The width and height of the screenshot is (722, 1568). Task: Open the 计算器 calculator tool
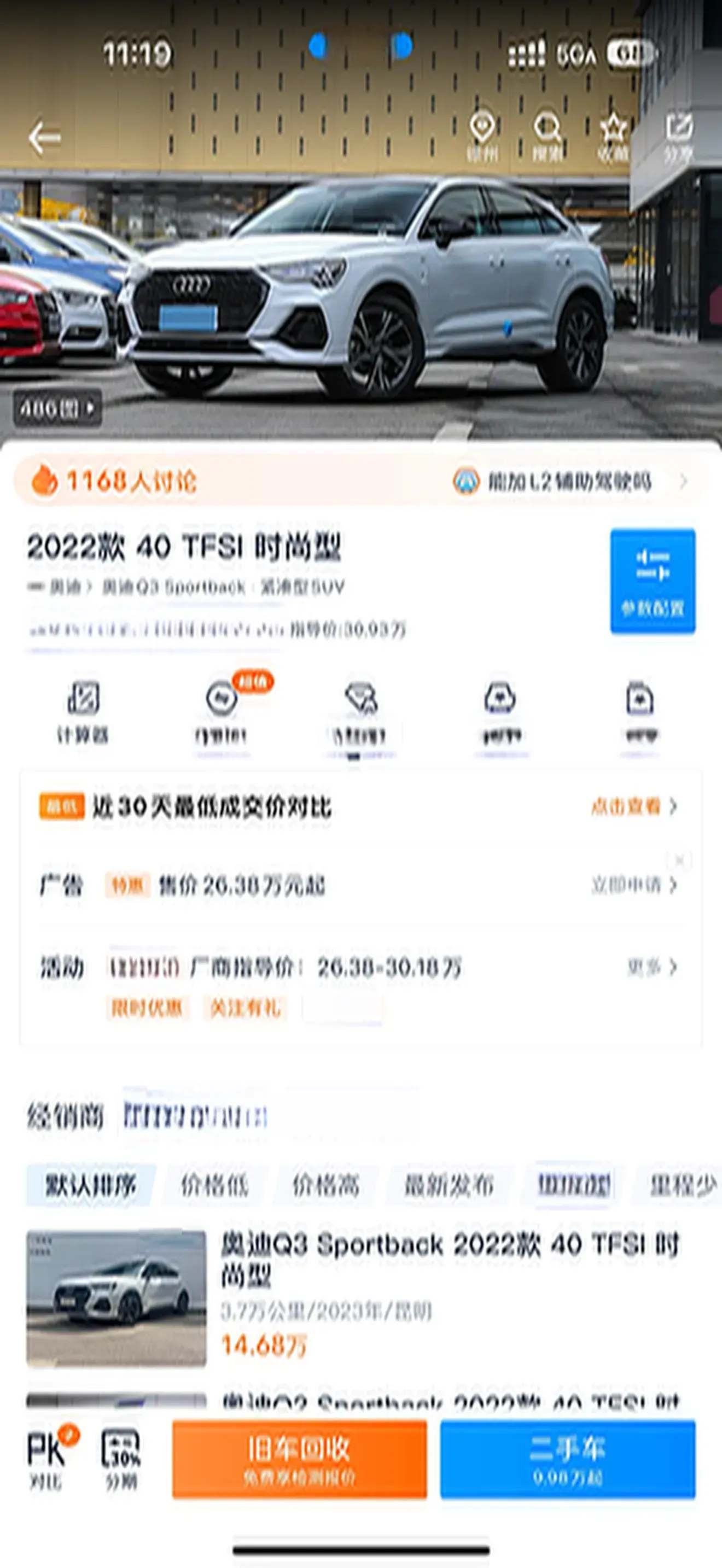(83, 712)
